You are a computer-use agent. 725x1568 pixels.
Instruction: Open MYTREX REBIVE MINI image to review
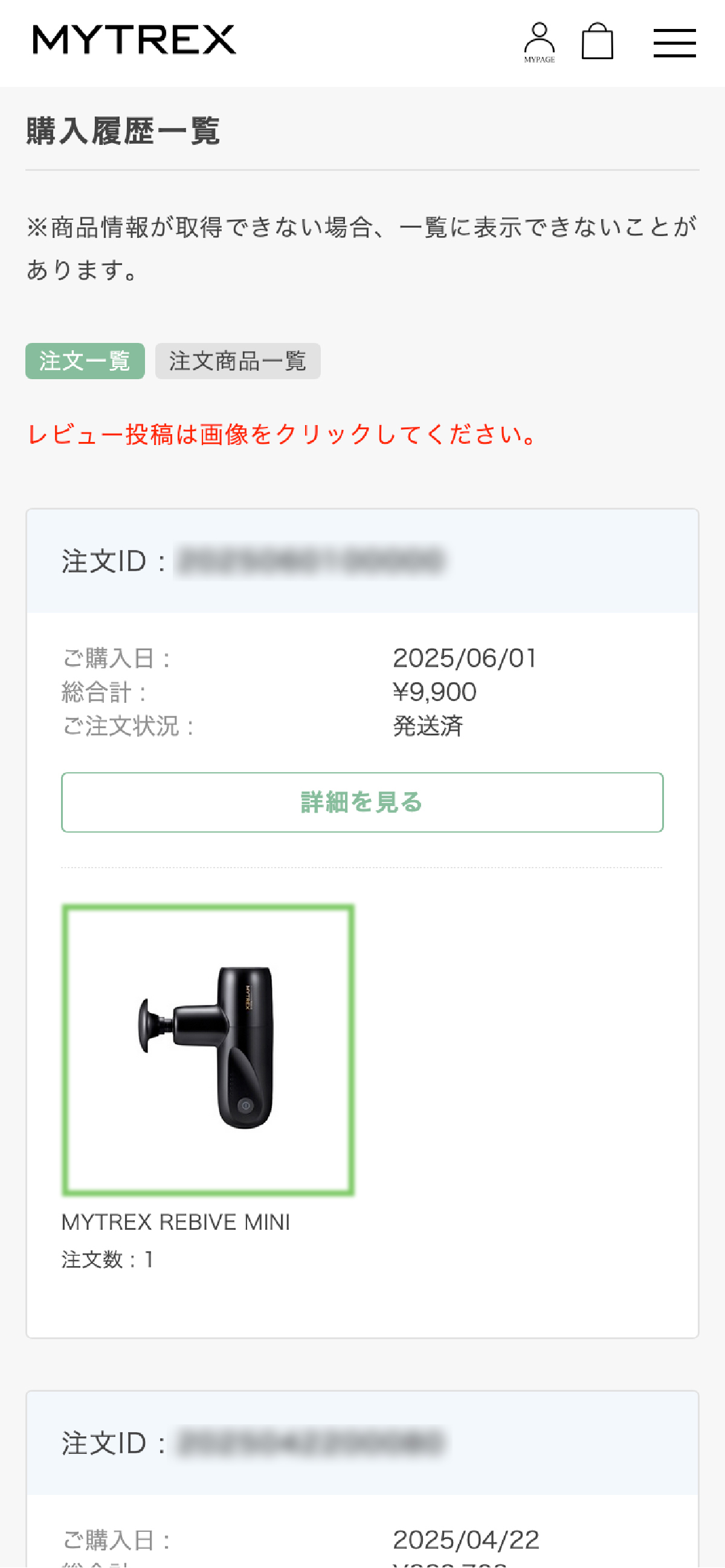click(x=208, y=1050)
